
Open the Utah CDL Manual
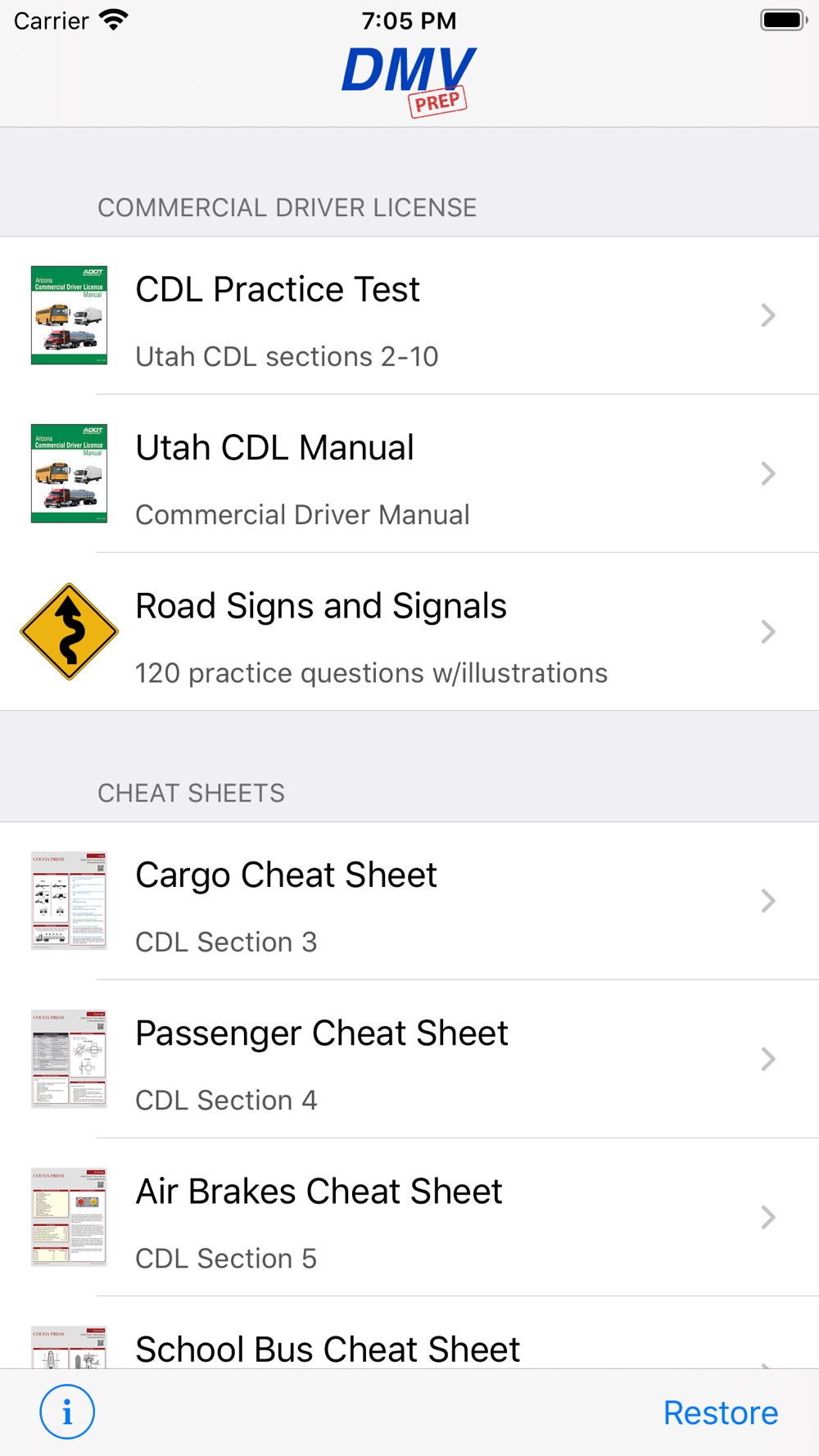coord(409,473)
